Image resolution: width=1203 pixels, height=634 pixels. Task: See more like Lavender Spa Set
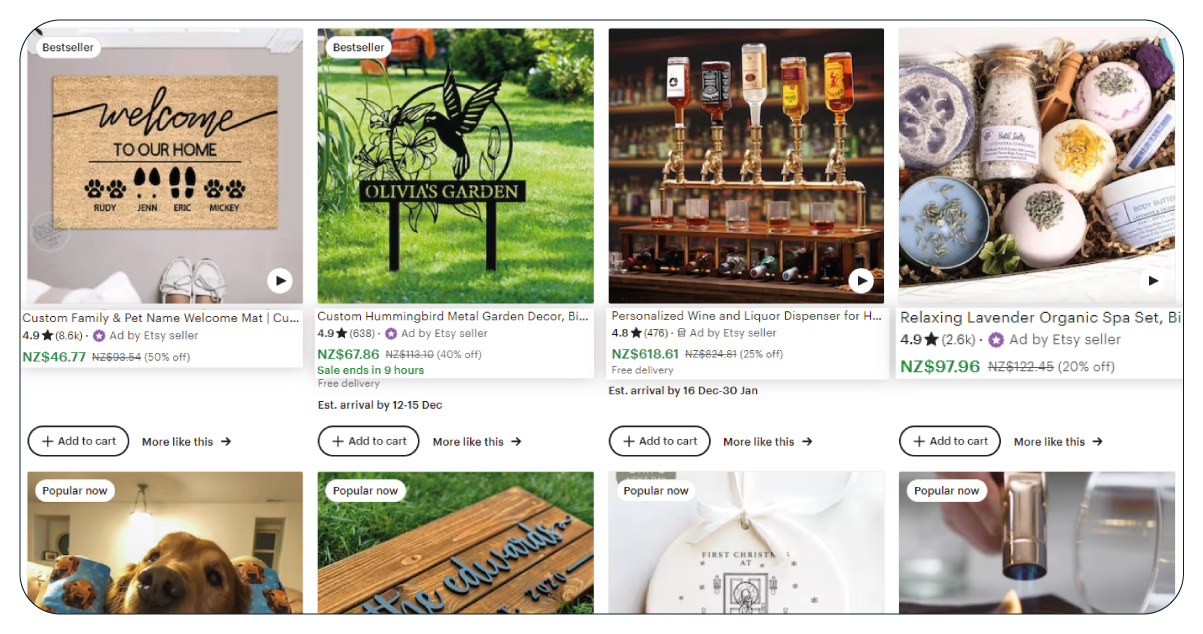click(1058, 442)
